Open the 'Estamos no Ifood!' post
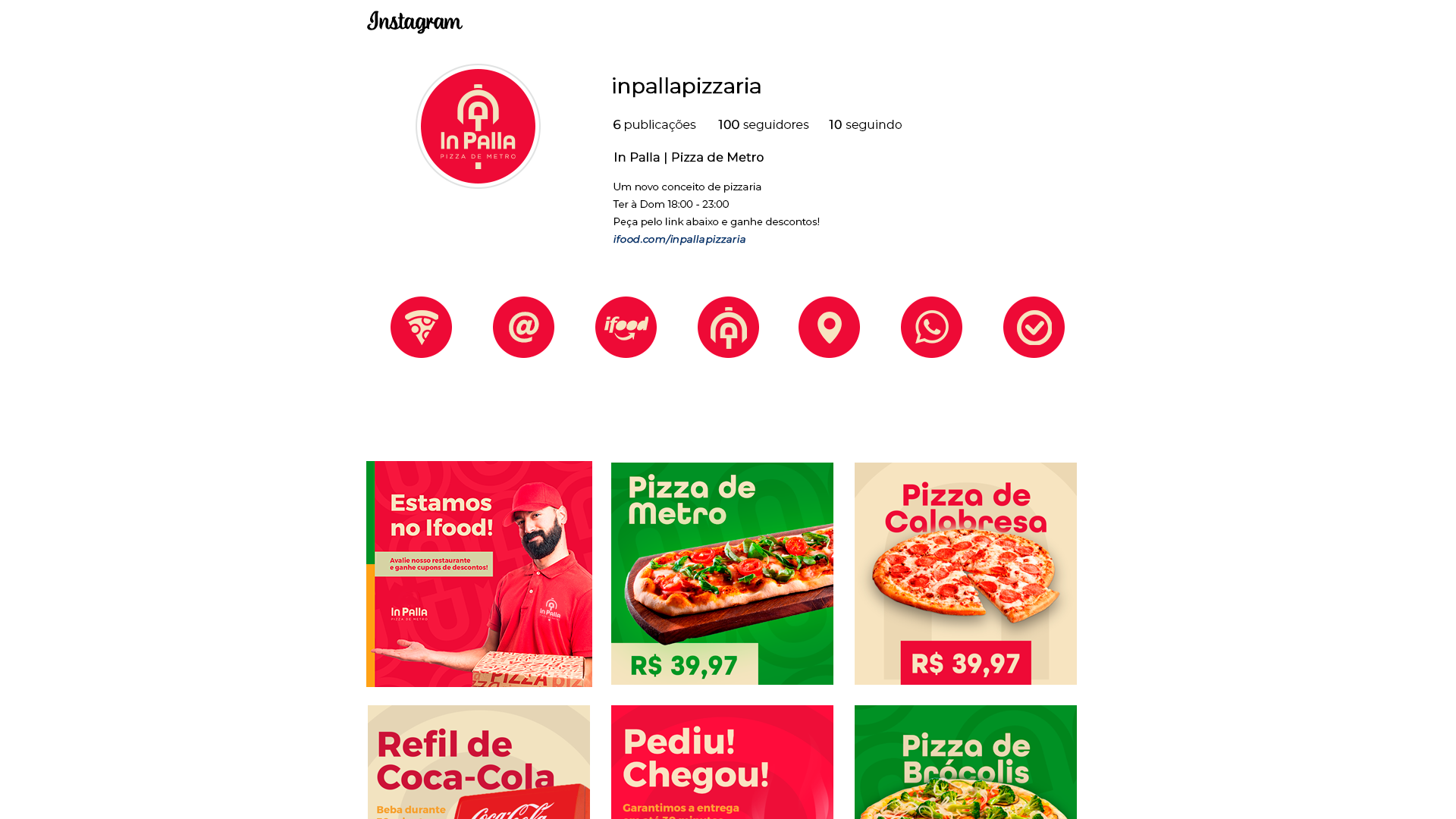This screenshot has width=1456, height=819. click(479, 573)
